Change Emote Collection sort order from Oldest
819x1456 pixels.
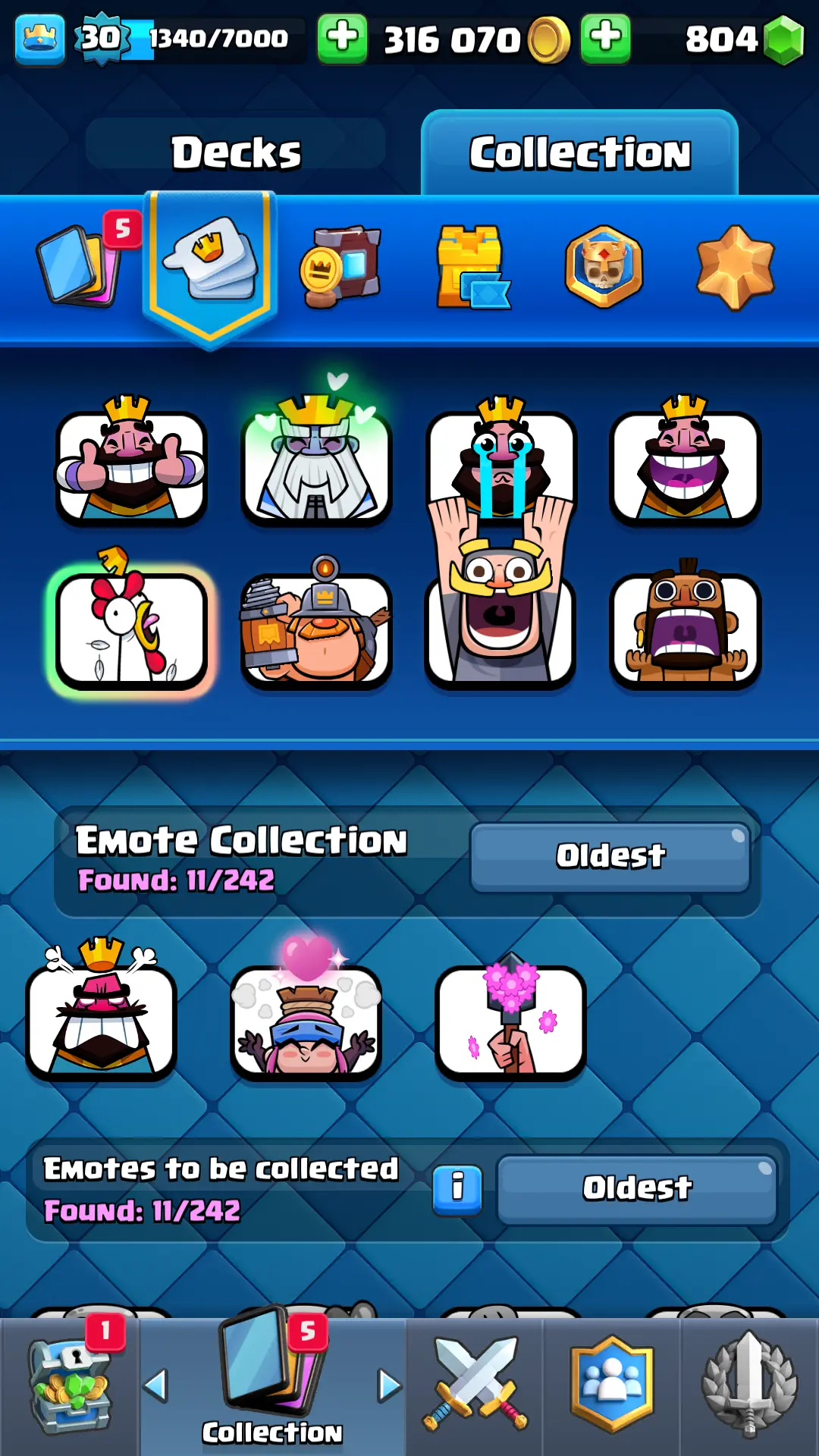pyautogui.click(x=610, y=856)
